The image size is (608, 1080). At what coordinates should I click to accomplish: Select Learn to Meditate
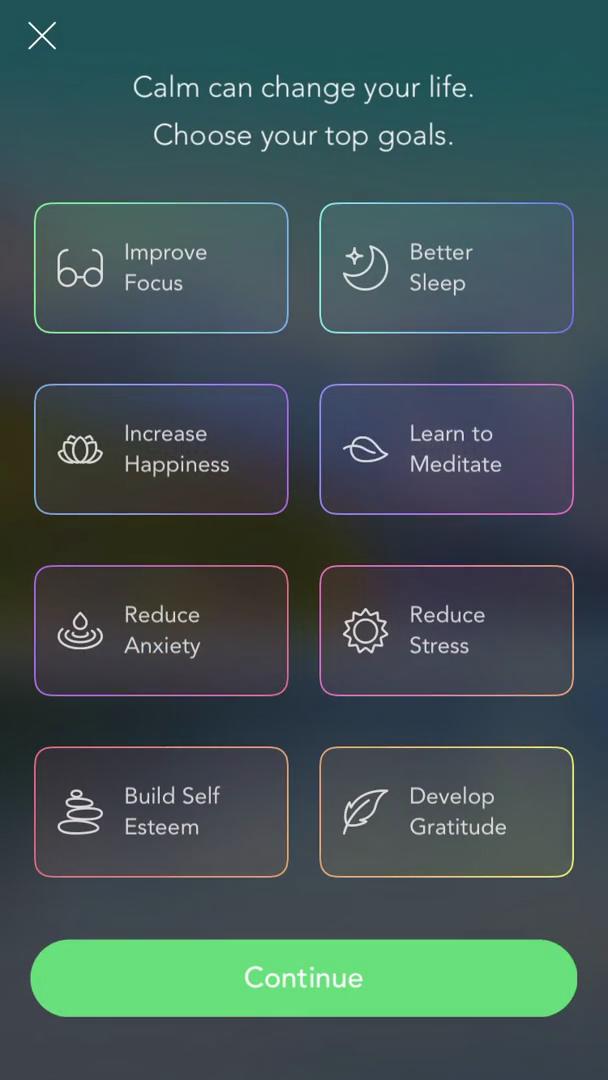446,449
